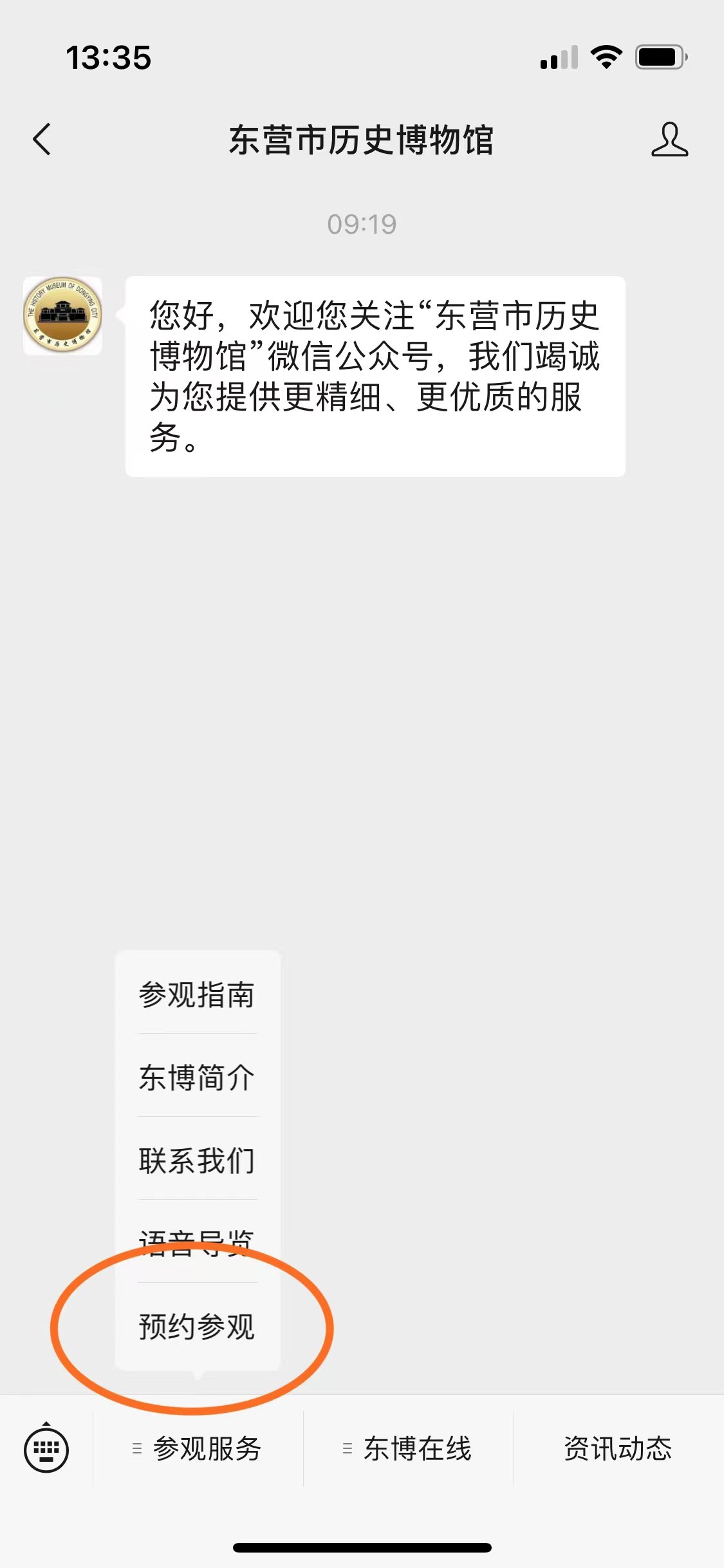Go back from 东营市历史博物馆 chat

point(42,140)
